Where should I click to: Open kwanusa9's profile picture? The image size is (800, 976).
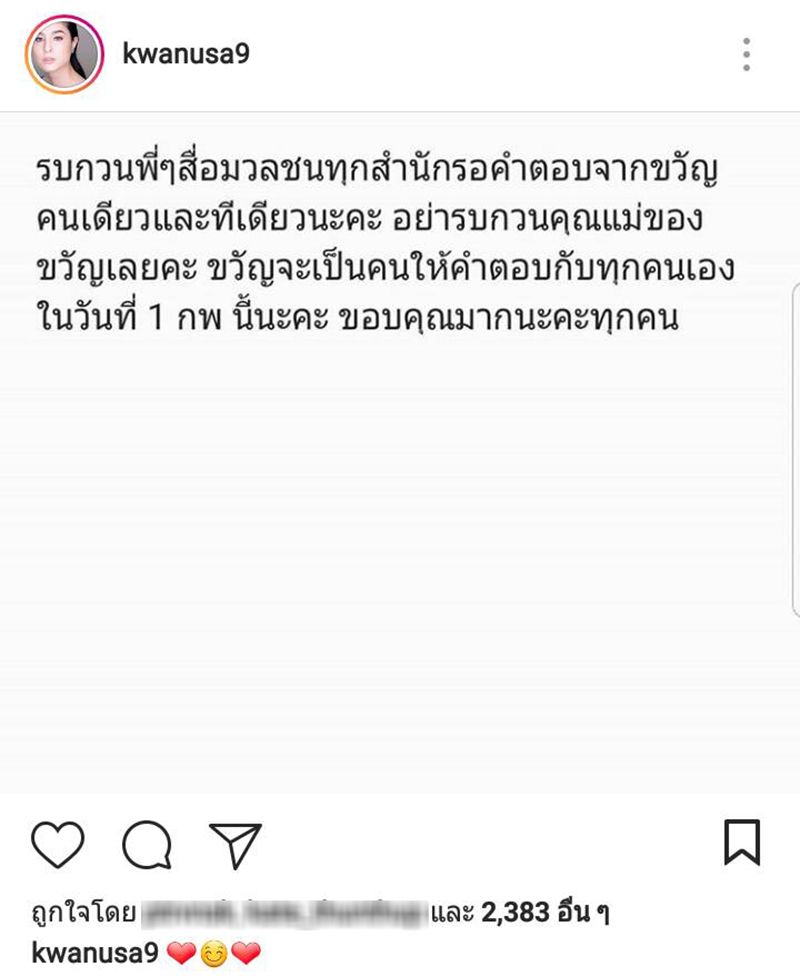64,54
